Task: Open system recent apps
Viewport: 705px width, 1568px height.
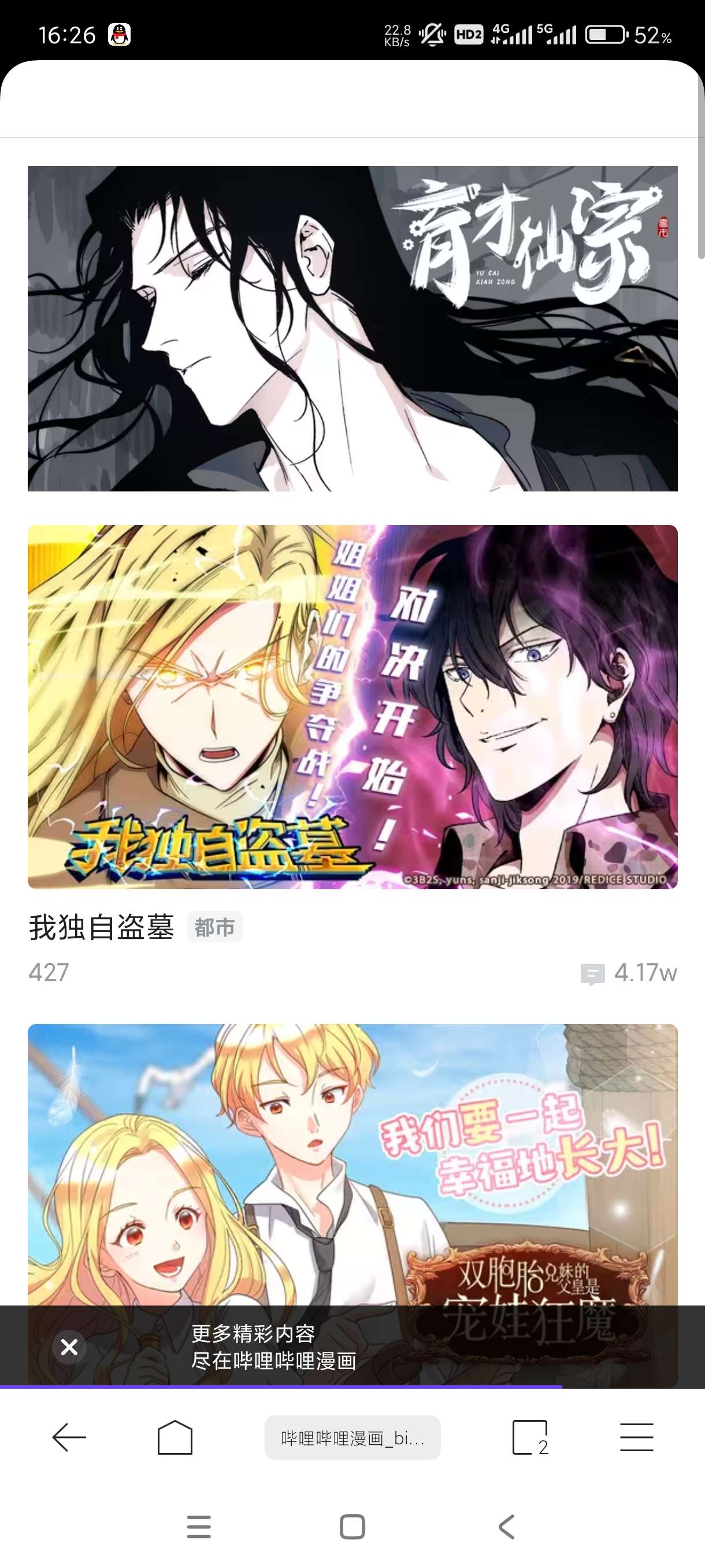Action: tap(198, 1526)
